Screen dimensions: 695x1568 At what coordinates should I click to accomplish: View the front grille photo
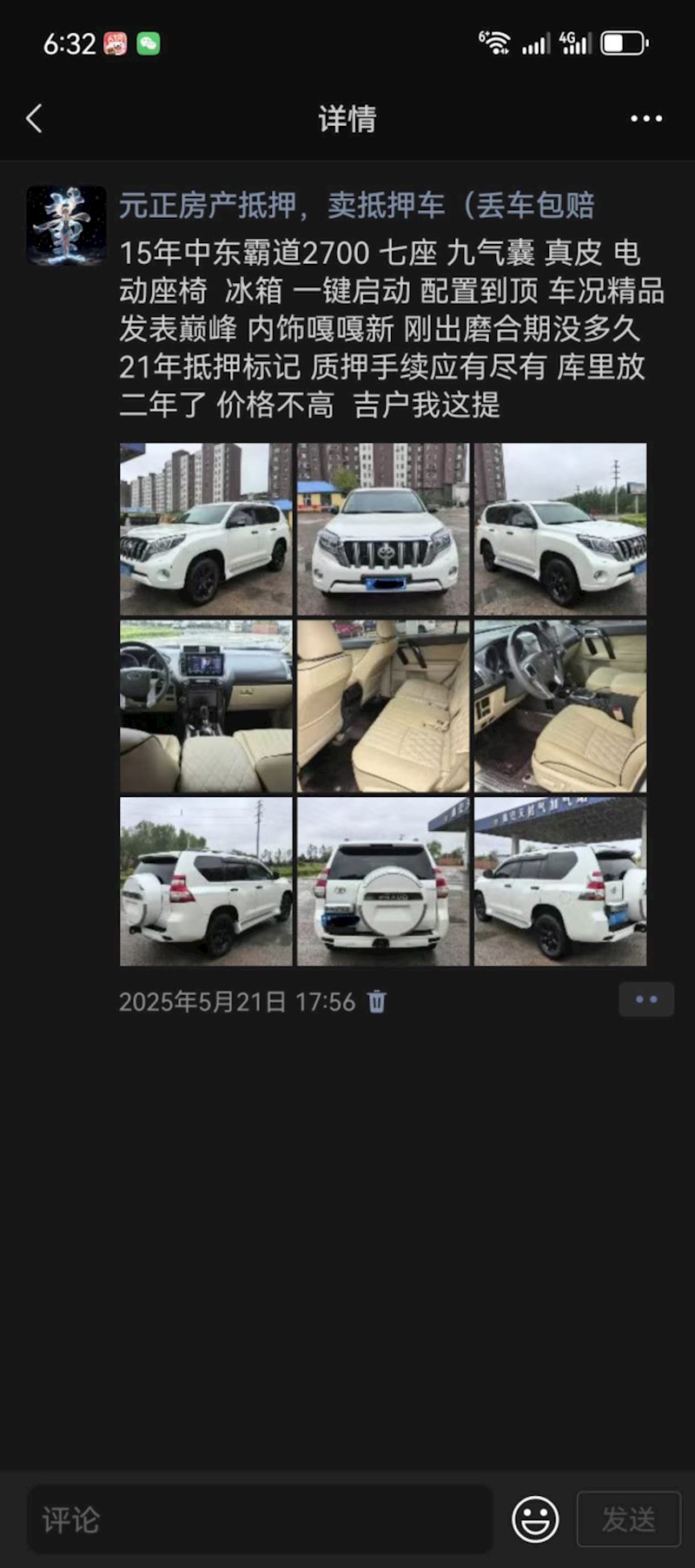383,529
